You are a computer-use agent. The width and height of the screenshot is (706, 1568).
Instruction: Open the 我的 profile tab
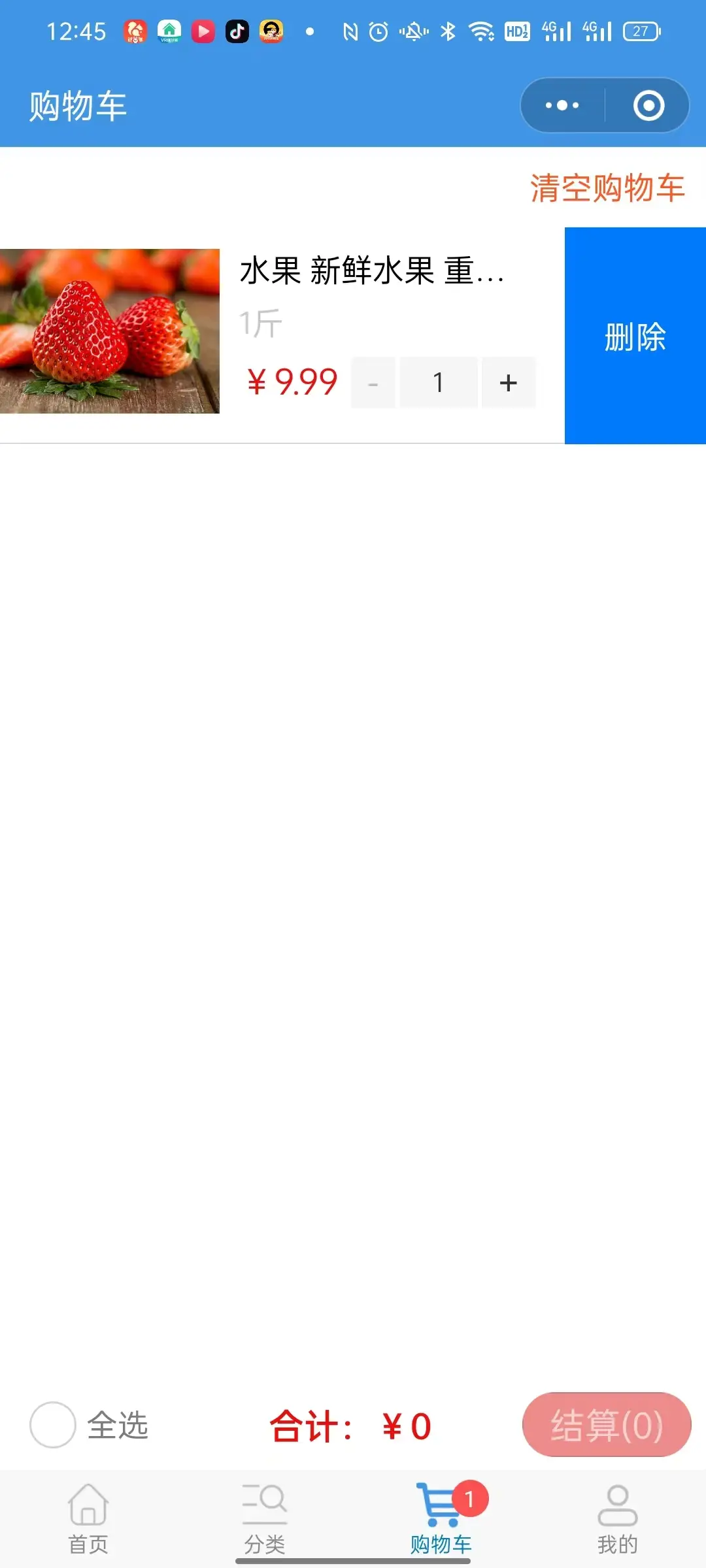click(x=617, y=1518)
